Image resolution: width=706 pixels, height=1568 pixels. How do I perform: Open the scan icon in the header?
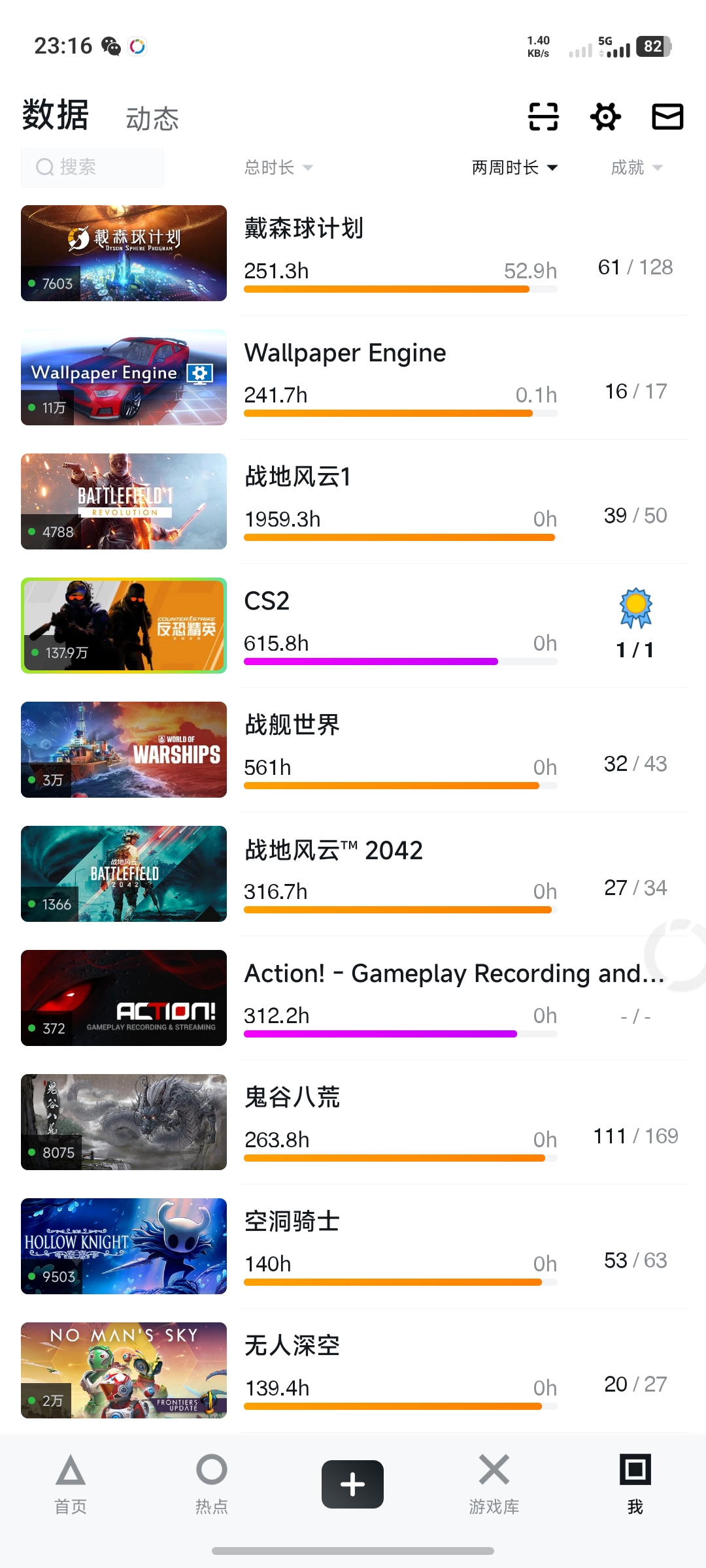click(x=543, y=117)
